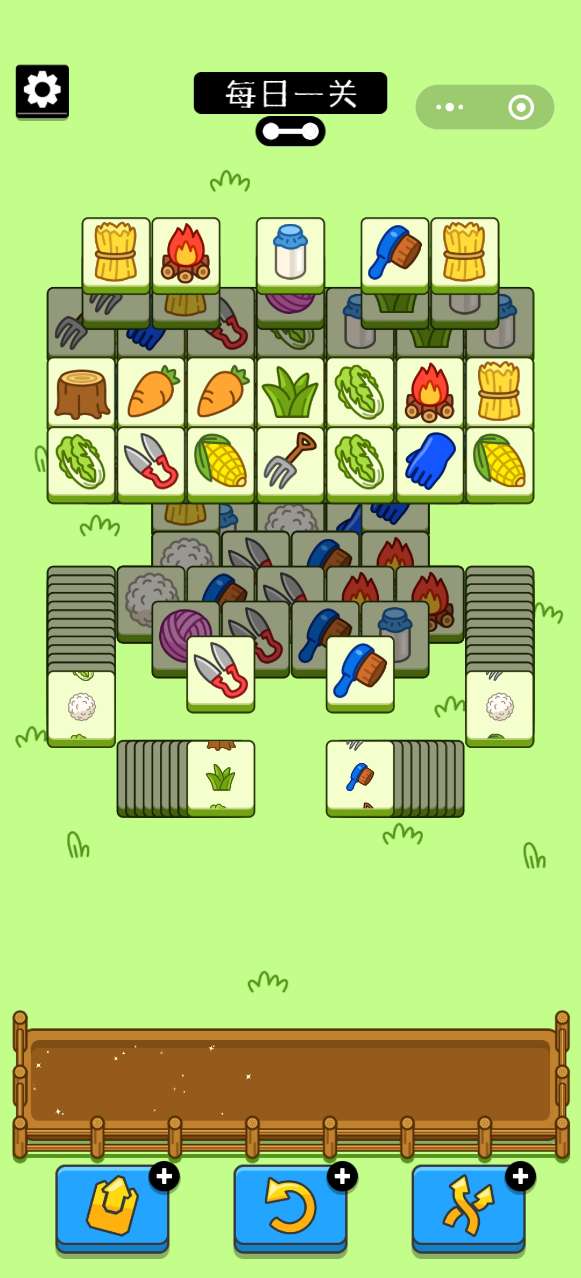
Task: Pick the tree stump tile
Action: [x=81, y=393]
